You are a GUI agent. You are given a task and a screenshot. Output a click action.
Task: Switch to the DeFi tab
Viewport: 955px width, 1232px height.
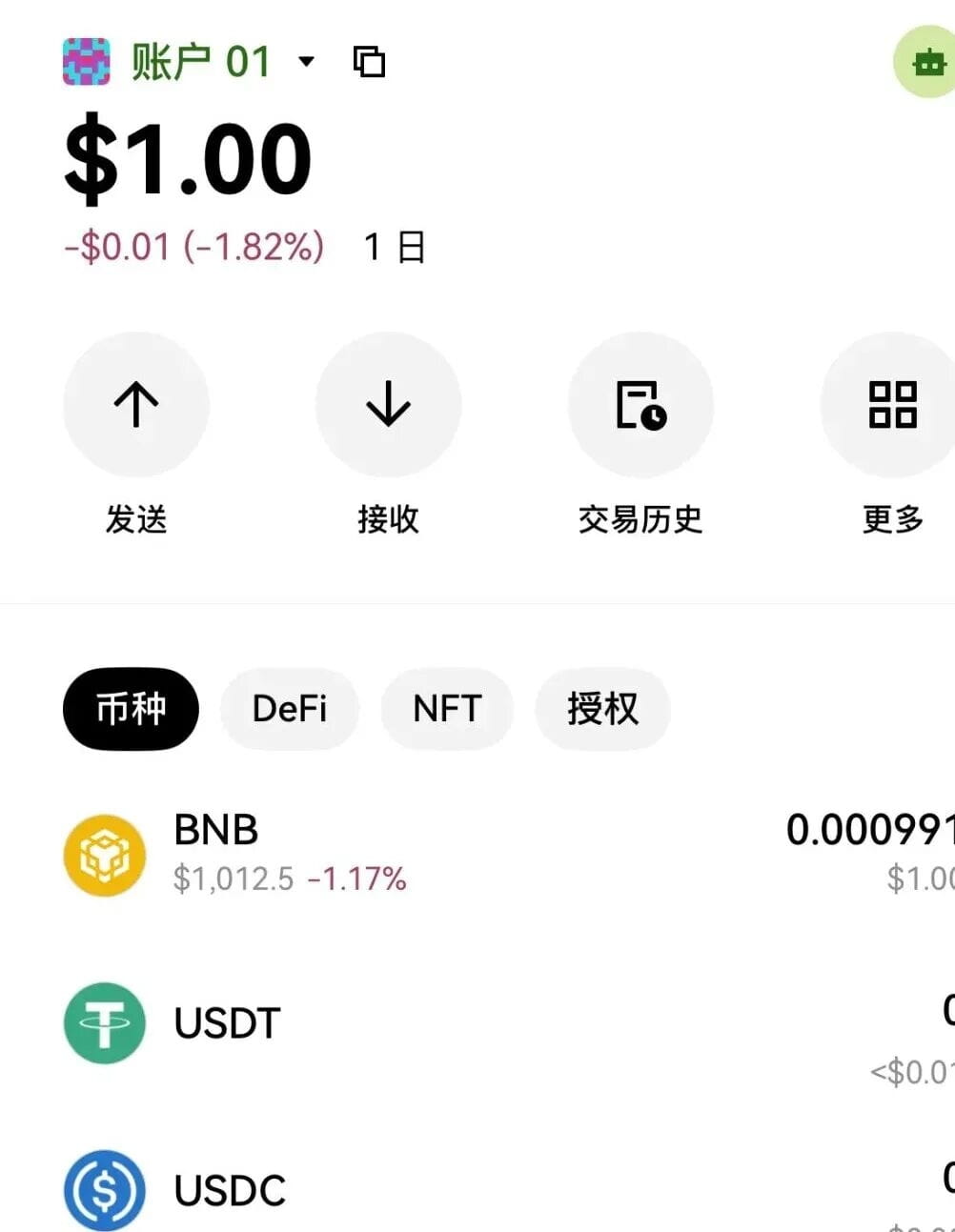tap(290, 709)
